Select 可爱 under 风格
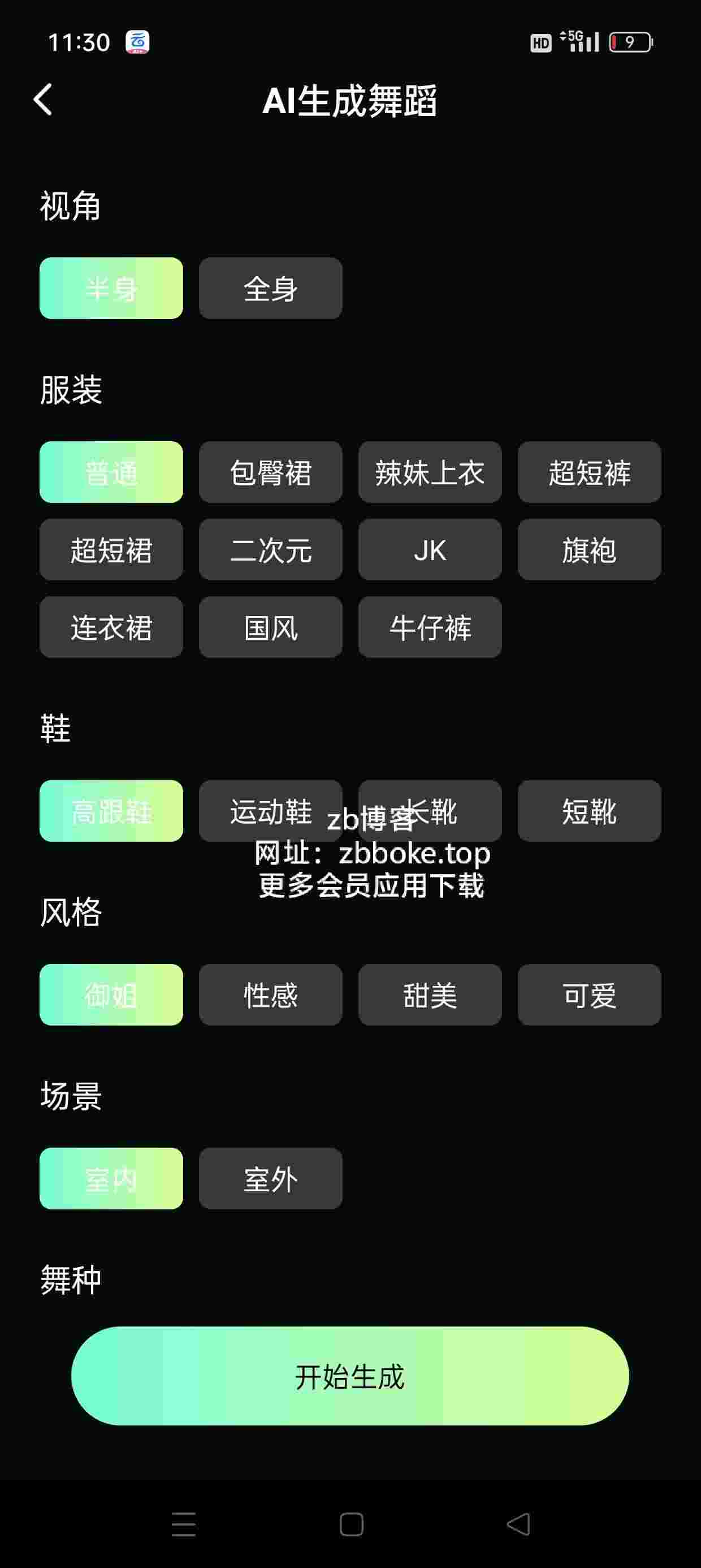701x1568 pixels. pyautogui.click(x=589, y=994)
